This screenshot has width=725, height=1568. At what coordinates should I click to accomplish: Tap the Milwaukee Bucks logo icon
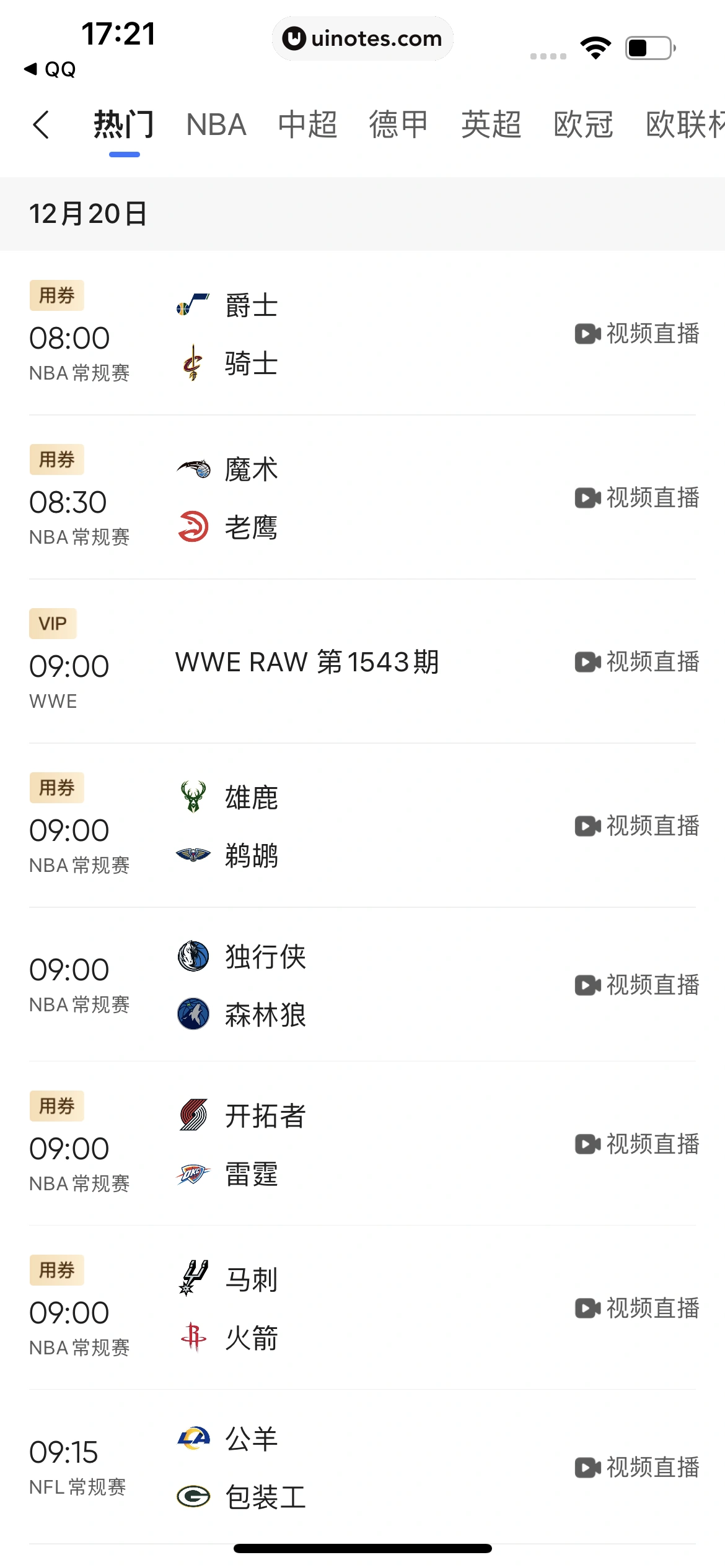(x=193, y=797)
